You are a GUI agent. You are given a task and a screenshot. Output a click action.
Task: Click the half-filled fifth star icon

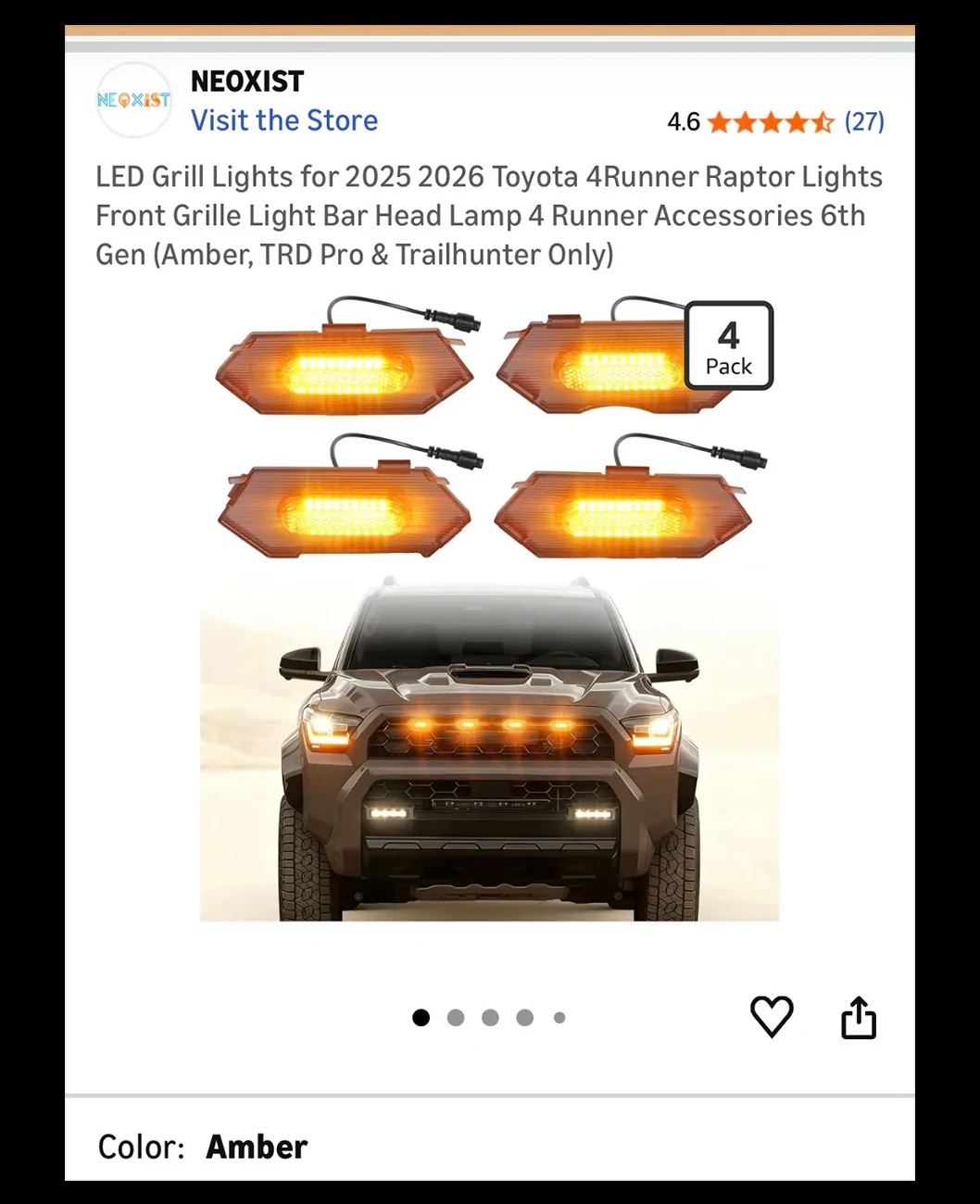click(823, 122)
